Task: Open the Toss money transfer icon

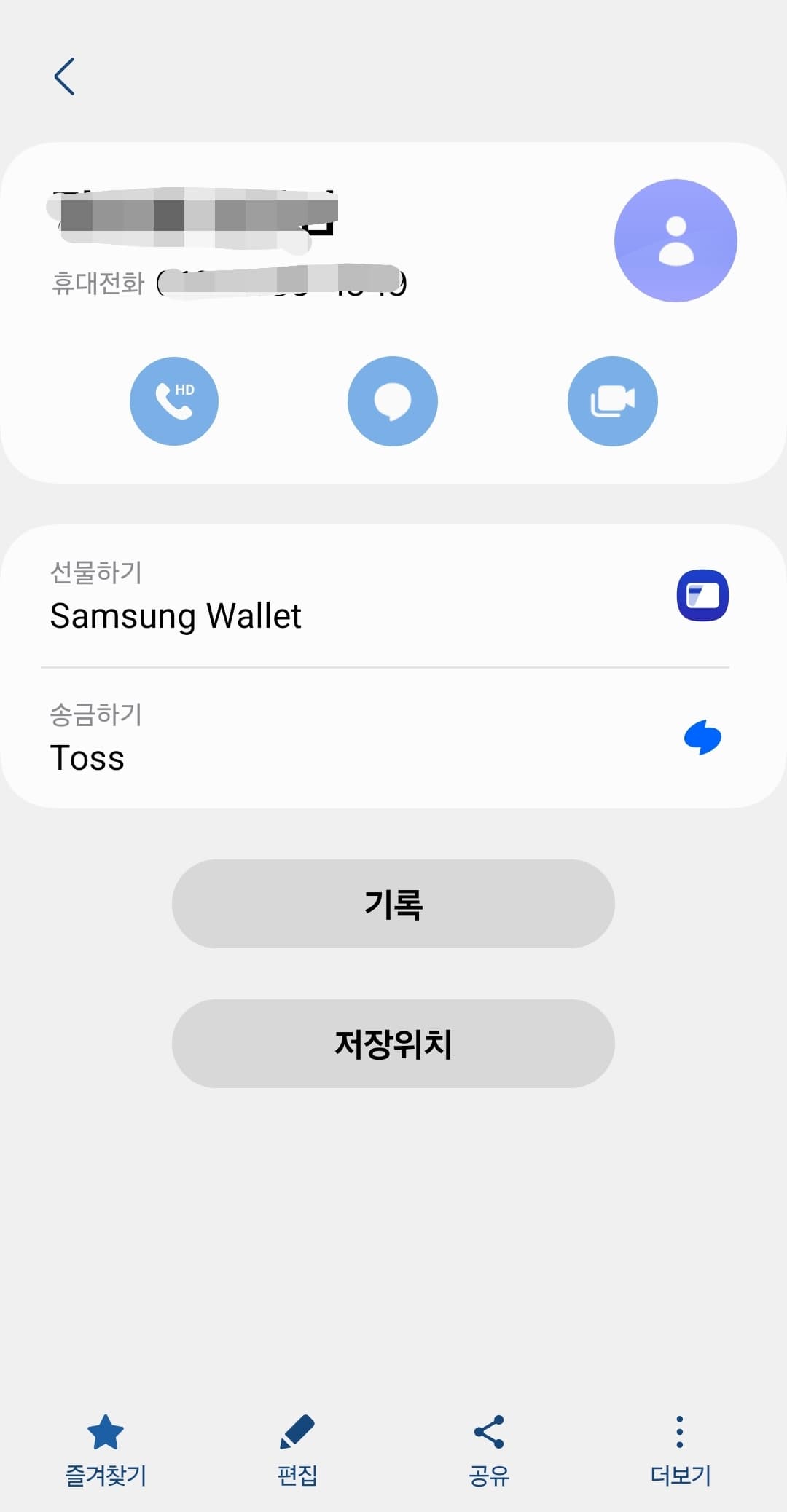Action: 702,737
